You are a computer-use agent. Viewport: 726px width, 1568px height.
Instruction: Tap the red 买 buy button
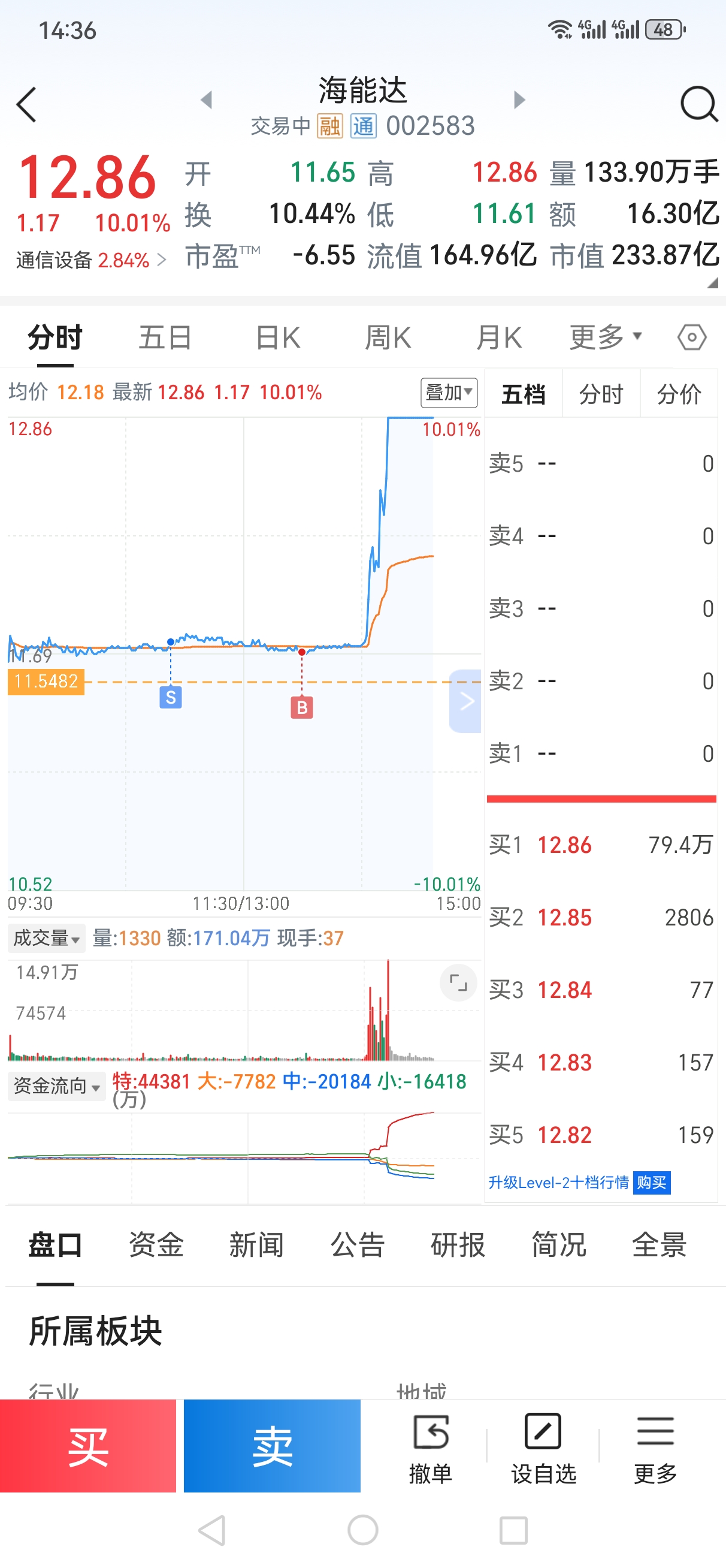tap(88, 1446)
